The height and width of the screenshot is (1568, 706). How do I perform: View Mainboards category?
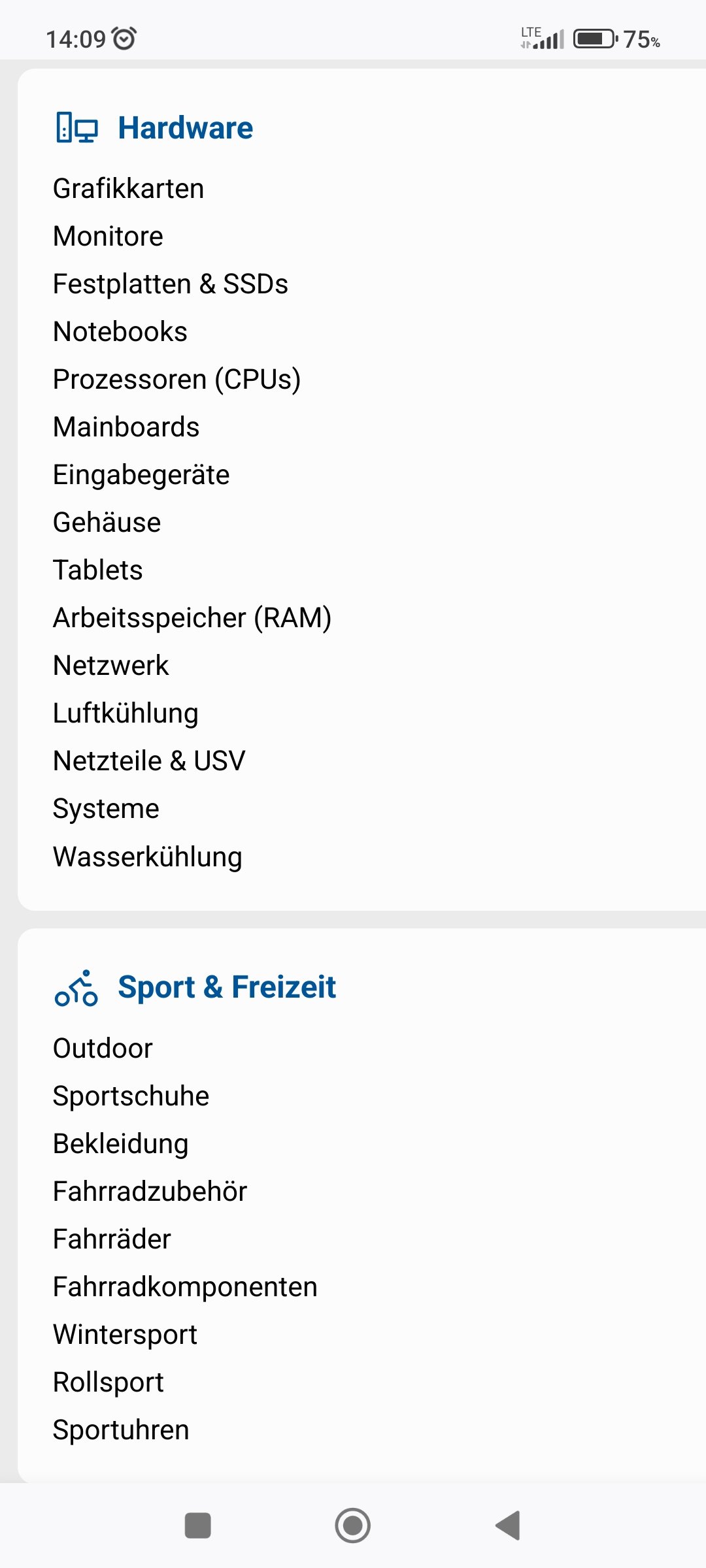coord(126,427)
